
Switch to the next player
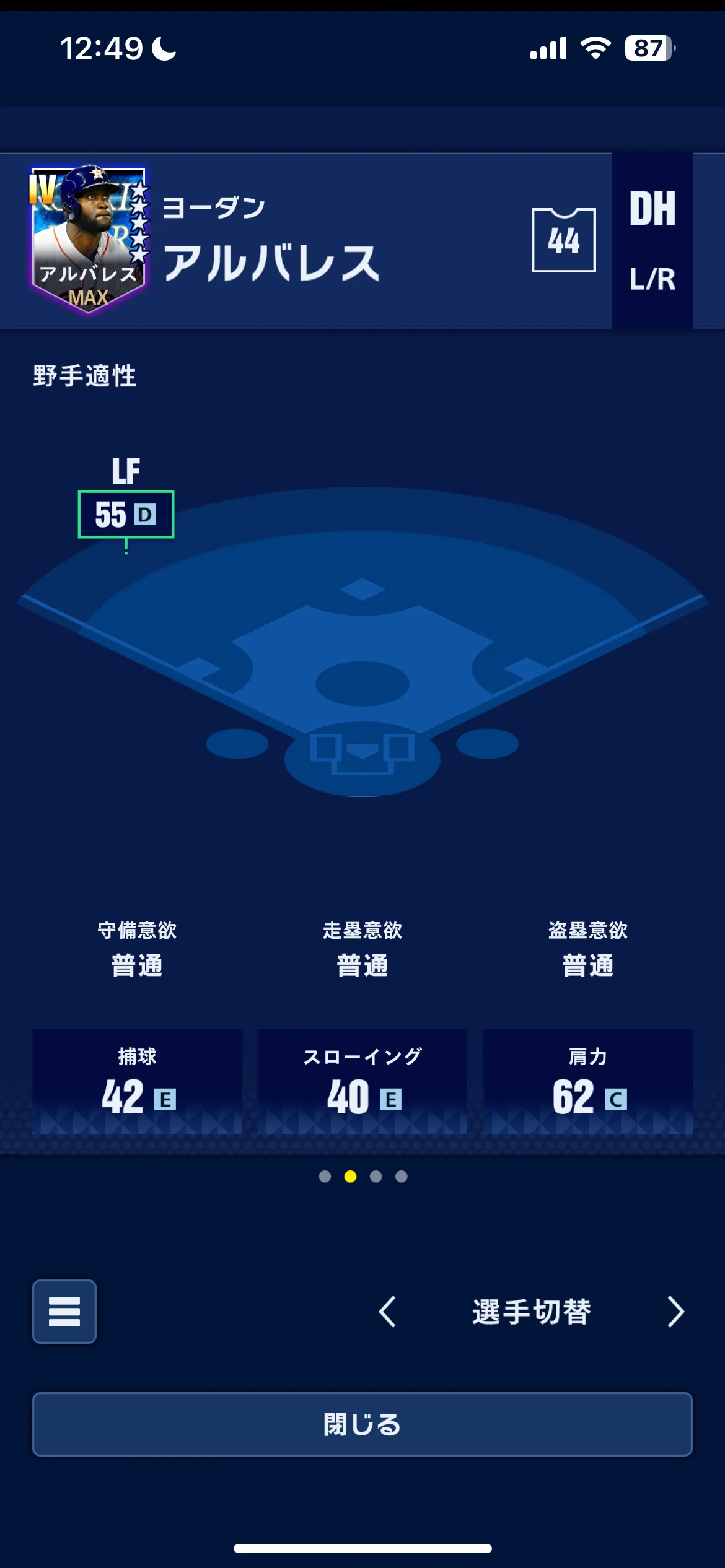click(675, 1312)
